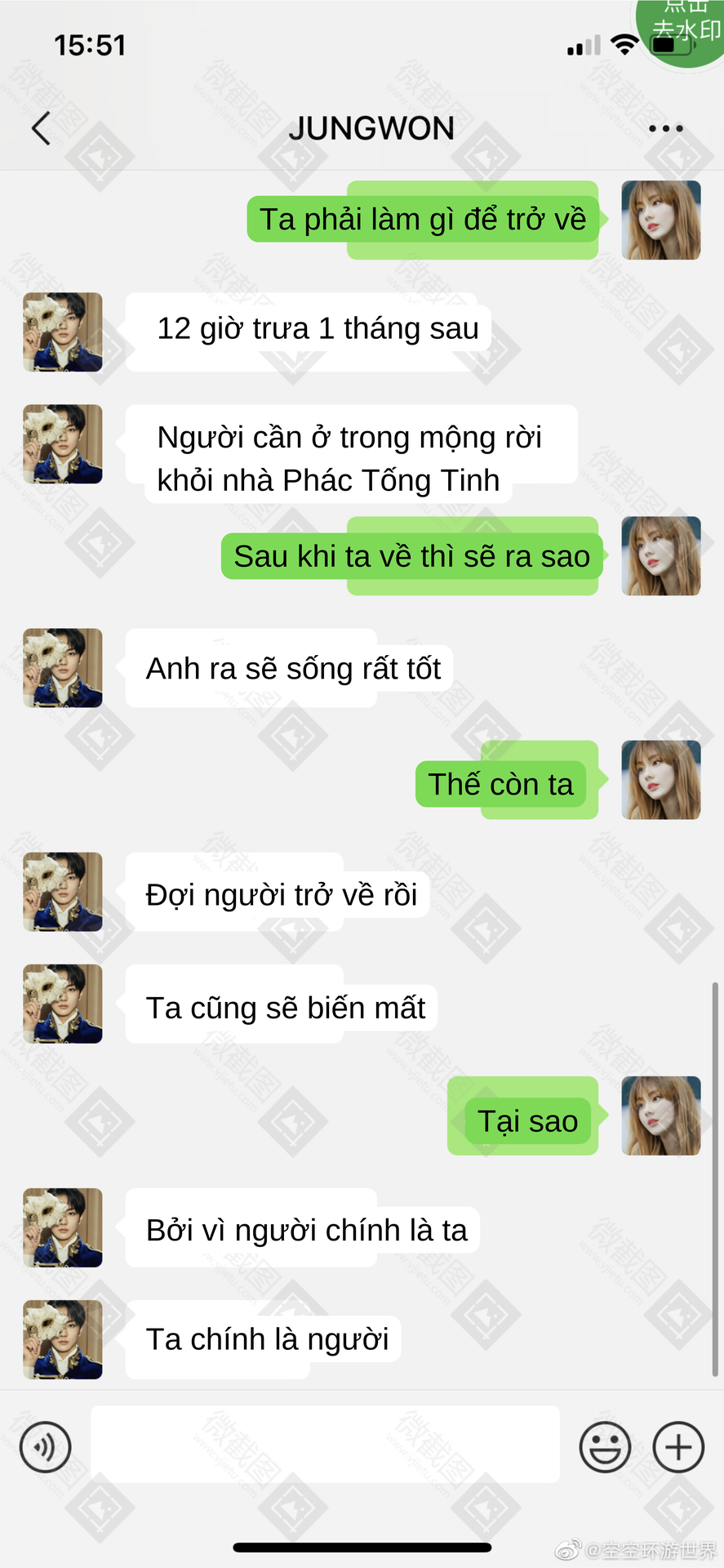Viewport: 724px width, 1568px height.
Task: Focus the message text field
Action: (x=325, y=1444)
